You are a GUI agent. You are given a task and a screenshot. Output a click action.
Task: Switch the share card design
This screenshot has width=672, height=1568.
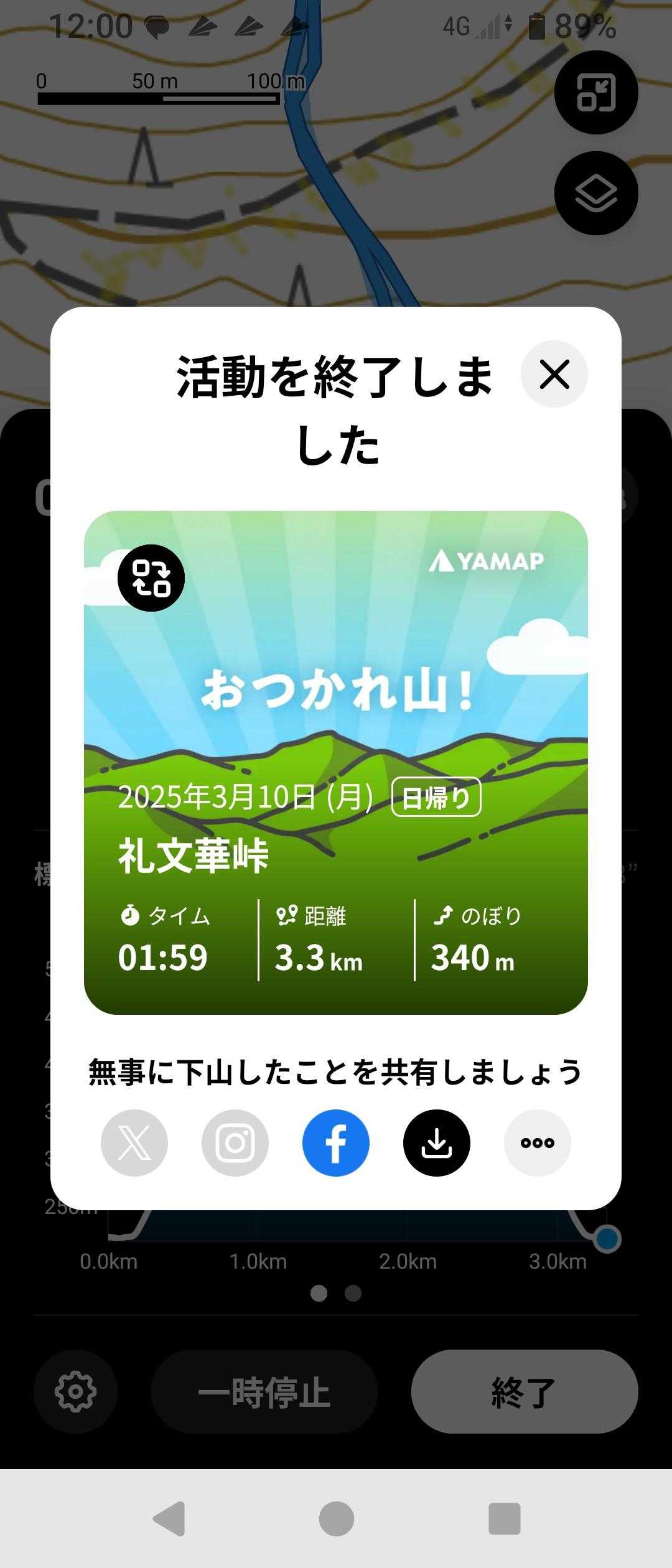point(151,578)
